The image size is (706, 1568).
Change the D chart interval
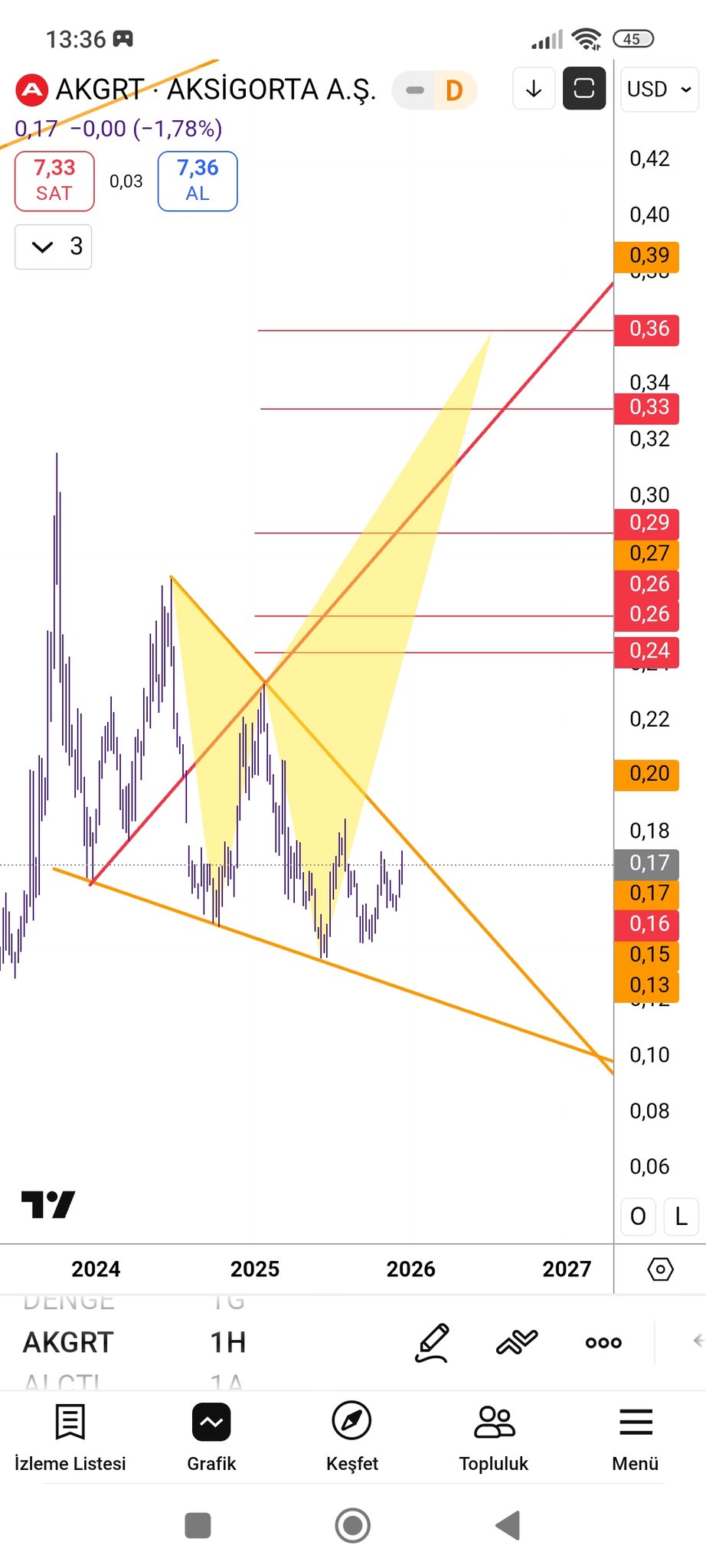454,90
